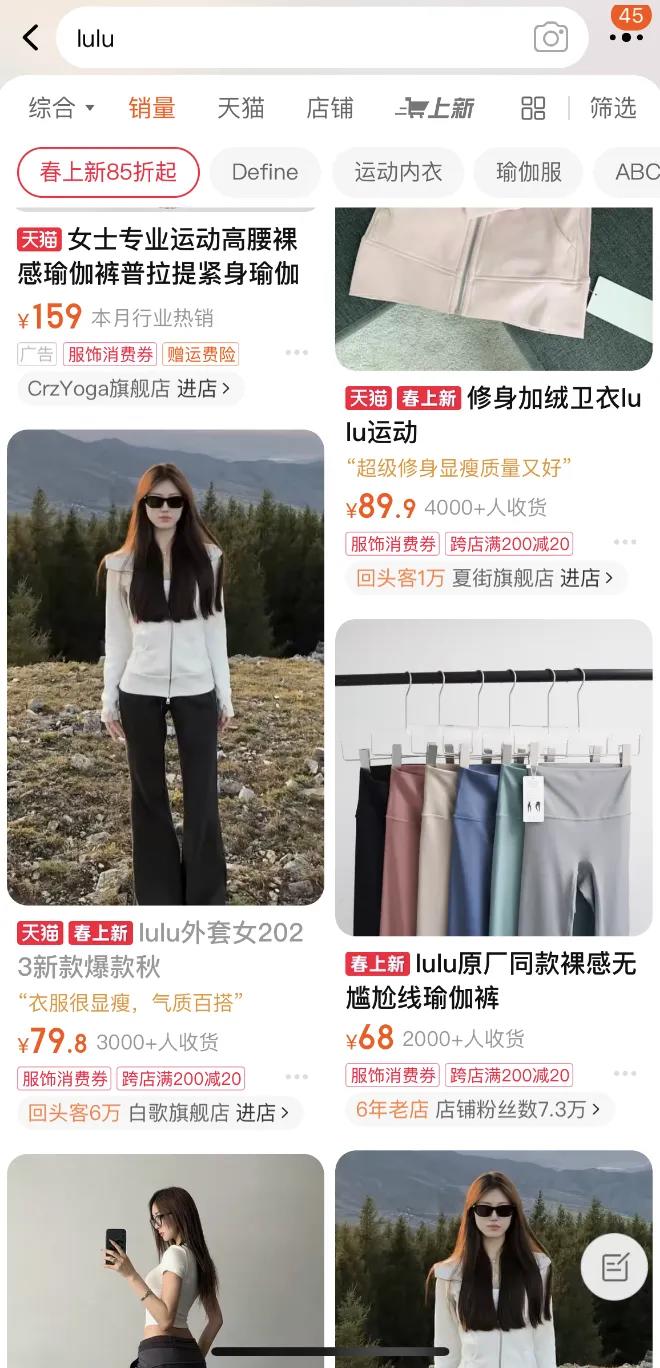Tap the lulu search field
The height and width of the screenshot is (1368, 660).
300,39
